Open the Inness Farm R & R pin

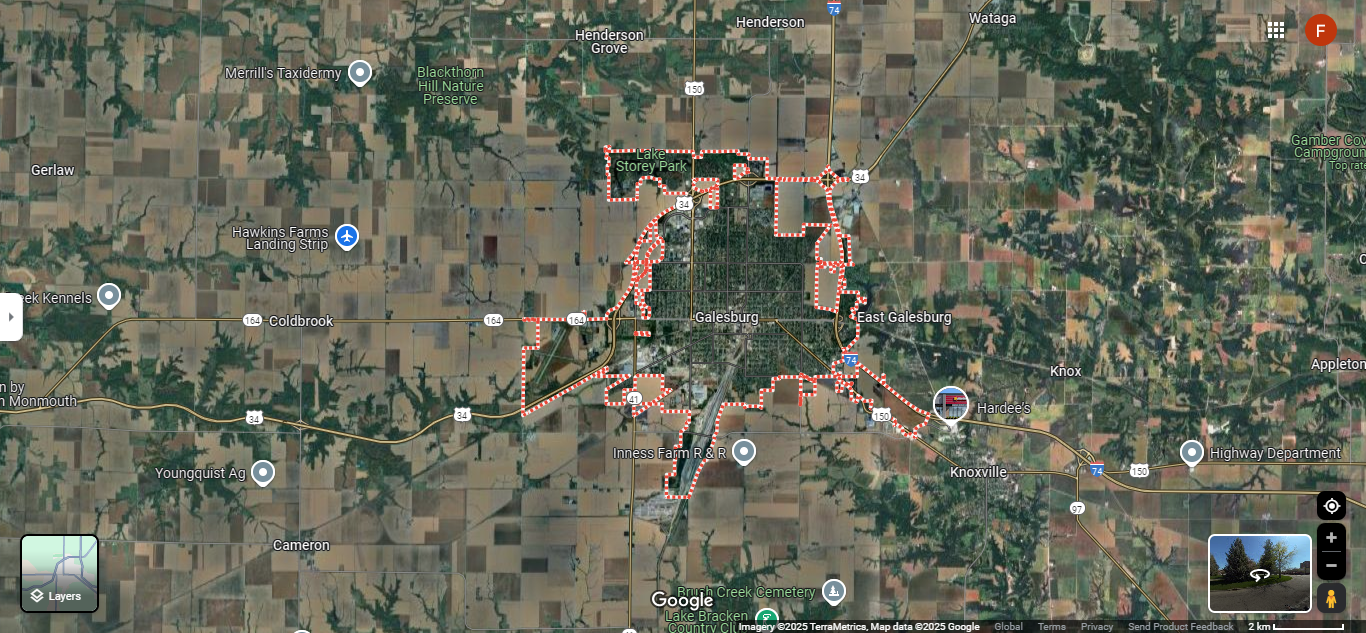click(x=743, y=452)
